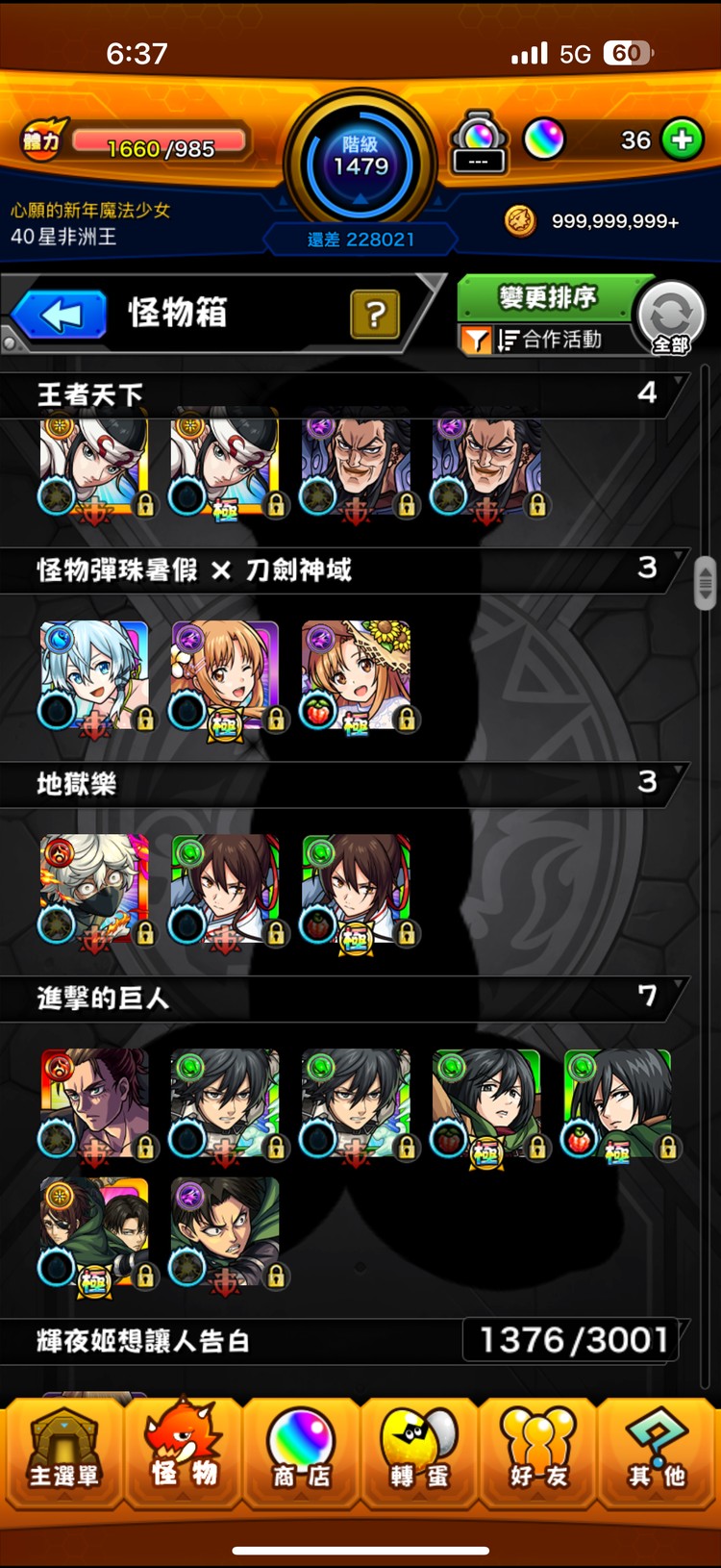Tap the blue back arrow

[58, 315]
